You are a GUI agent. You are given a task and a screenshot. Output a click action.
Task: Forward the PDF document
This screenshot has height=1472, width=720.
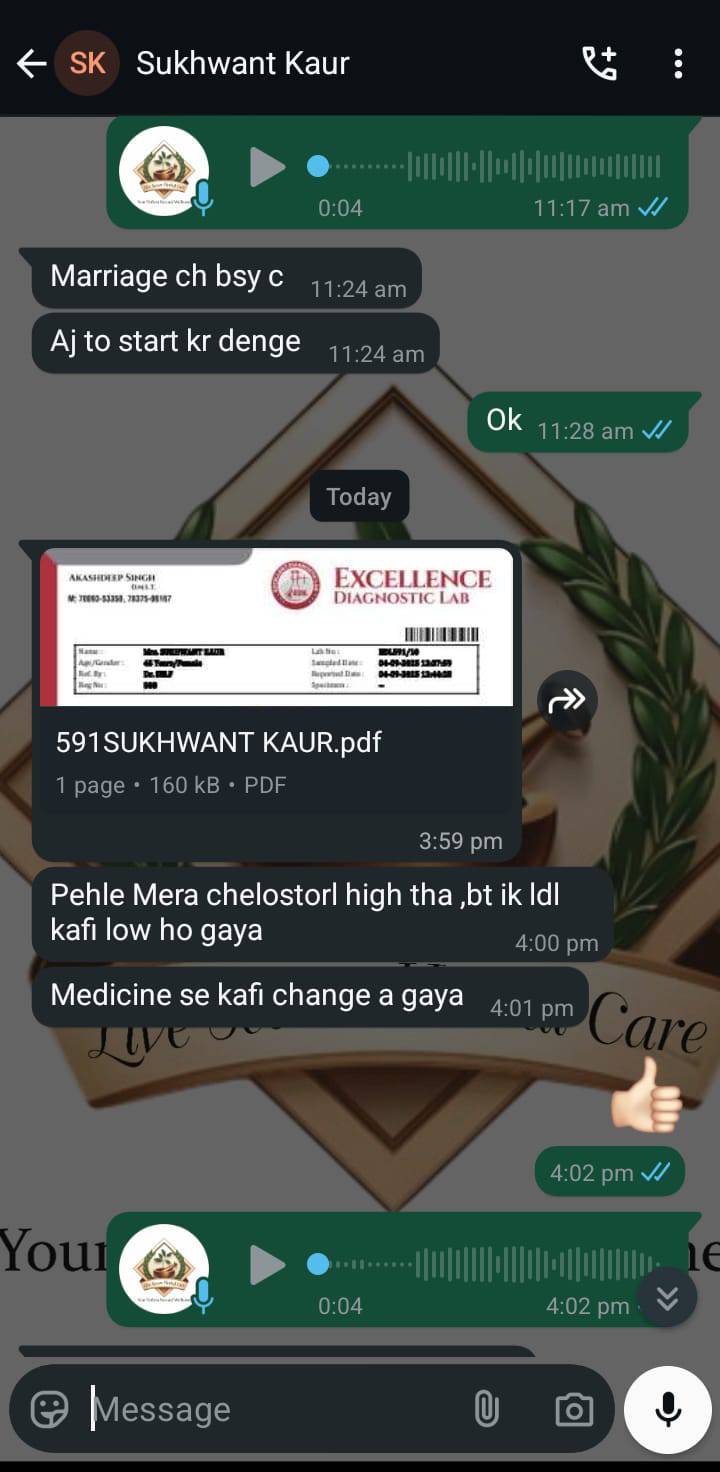[x=567, y=700]
